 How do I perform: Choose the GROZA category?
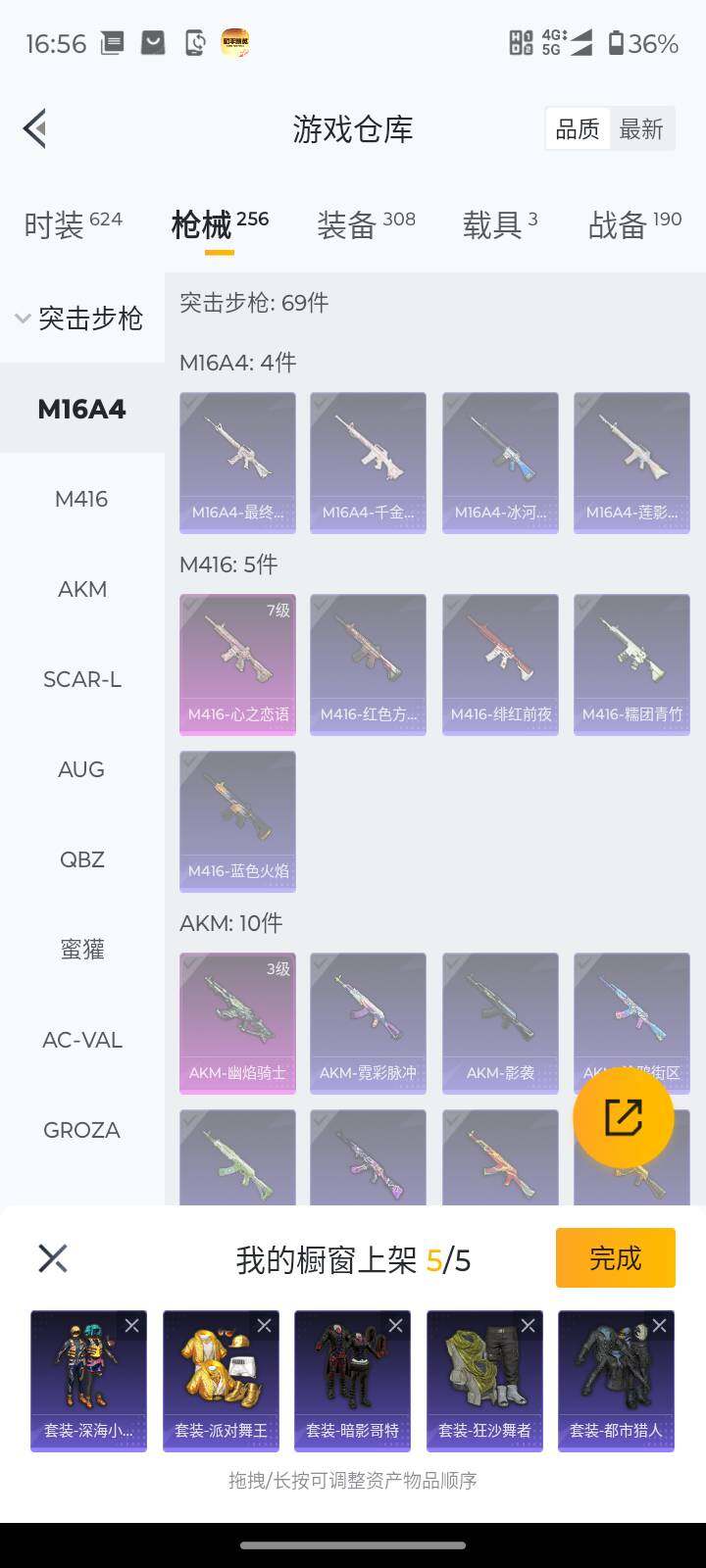tap(81, 1130)
